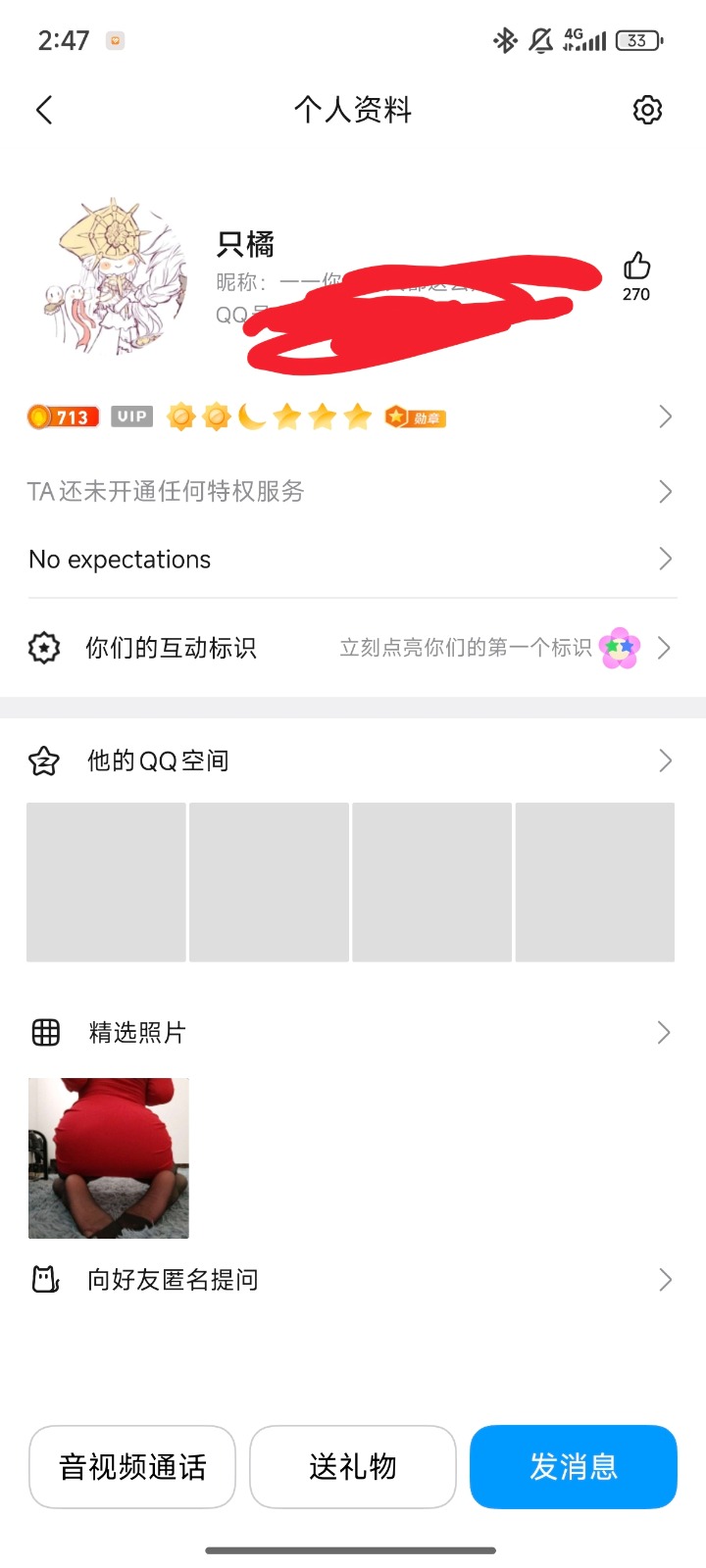The width and height of the screenshot is (706, 1568).
Task: Tap 发消息 to send a message
Action: click(574, 1467)
